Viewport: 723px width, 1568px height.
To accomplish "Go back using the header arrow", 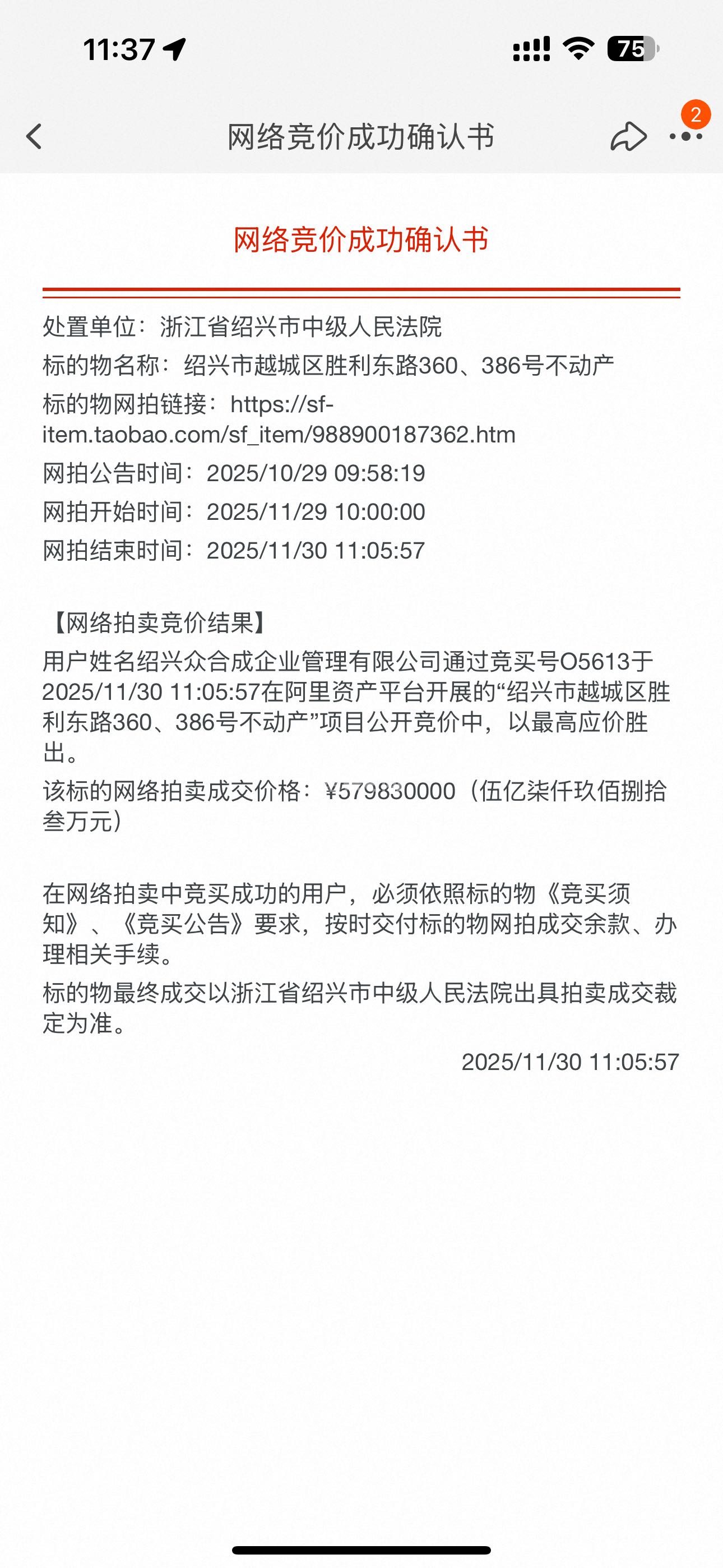I will click(34, 136).
